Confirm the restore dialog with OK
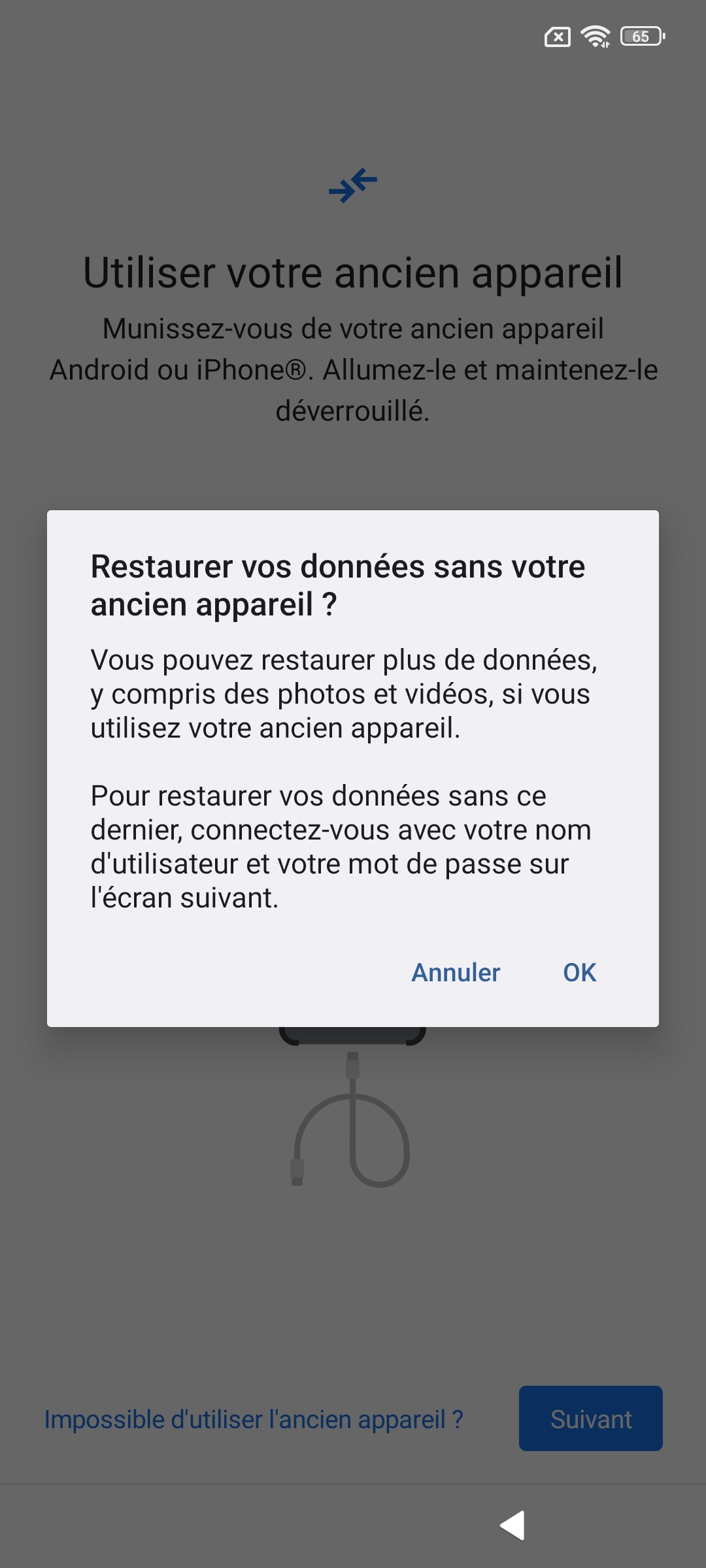 [x=579, y=972]
